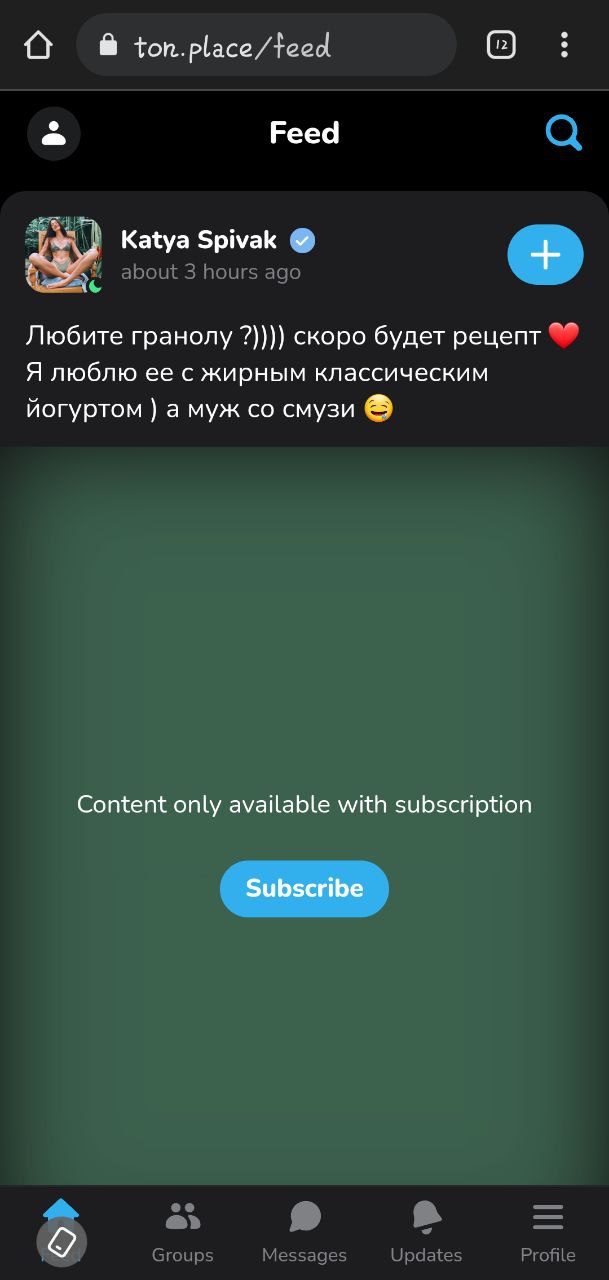Follow Katya Spivak with plus button

pyautogui.click(x=545, y=255)
